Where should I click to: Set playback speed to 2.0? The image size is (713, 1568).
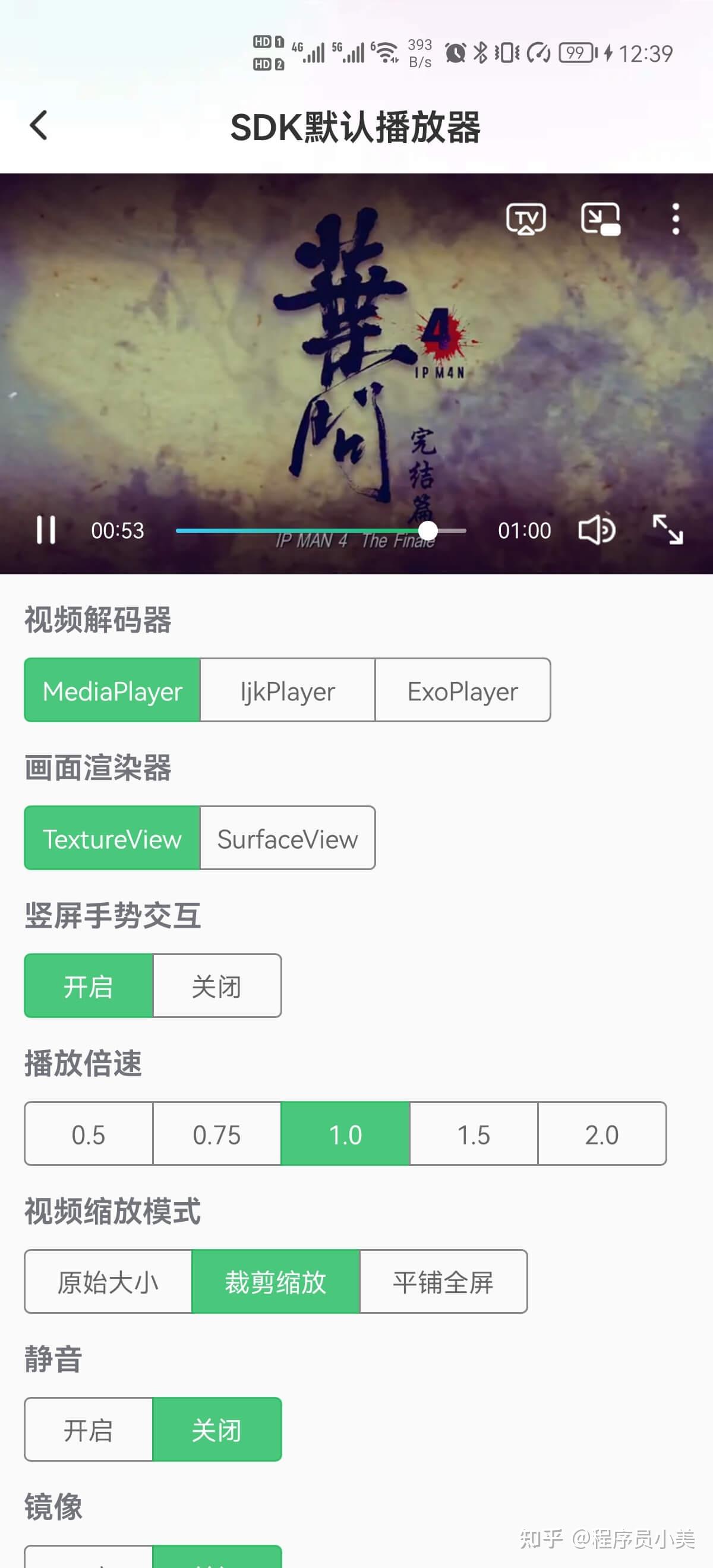(x=602, y=1134)
